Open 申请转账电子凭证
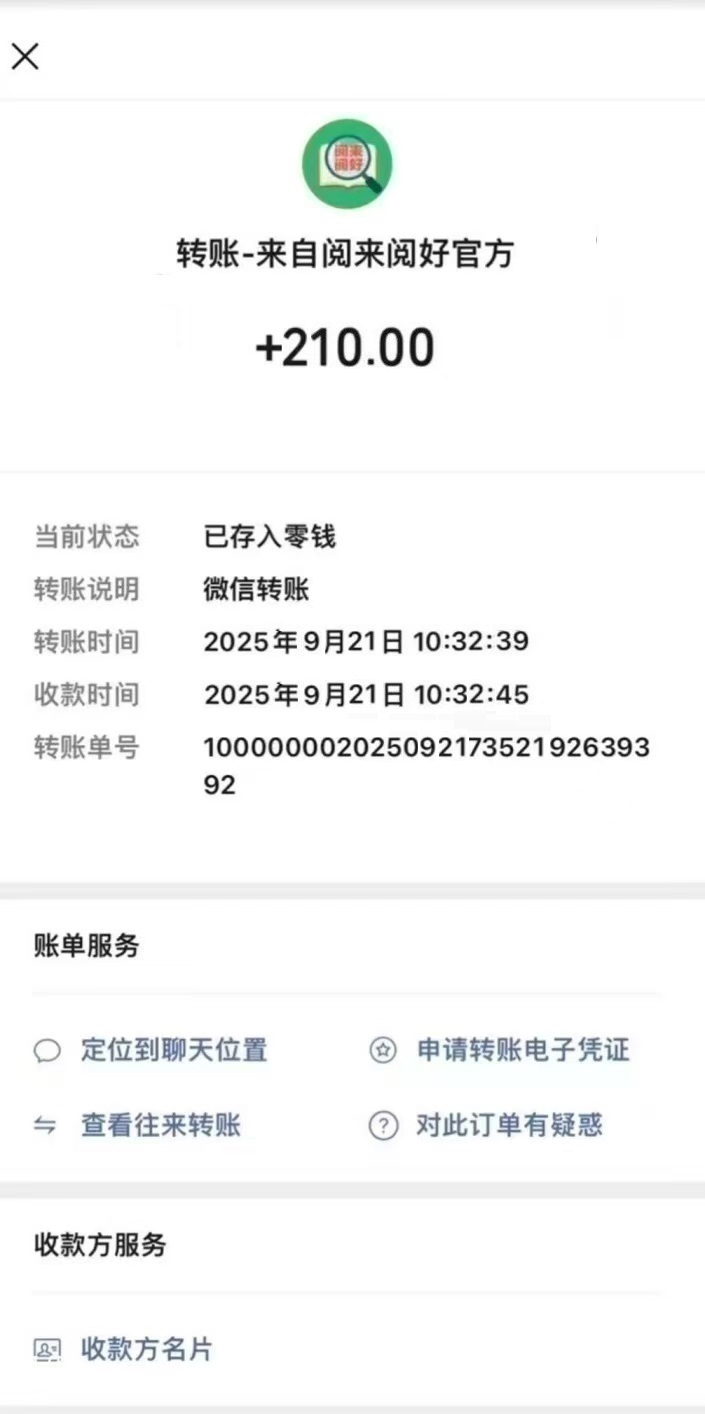This screenshot has width=705, height=1414. click(x=522, y=1050)
